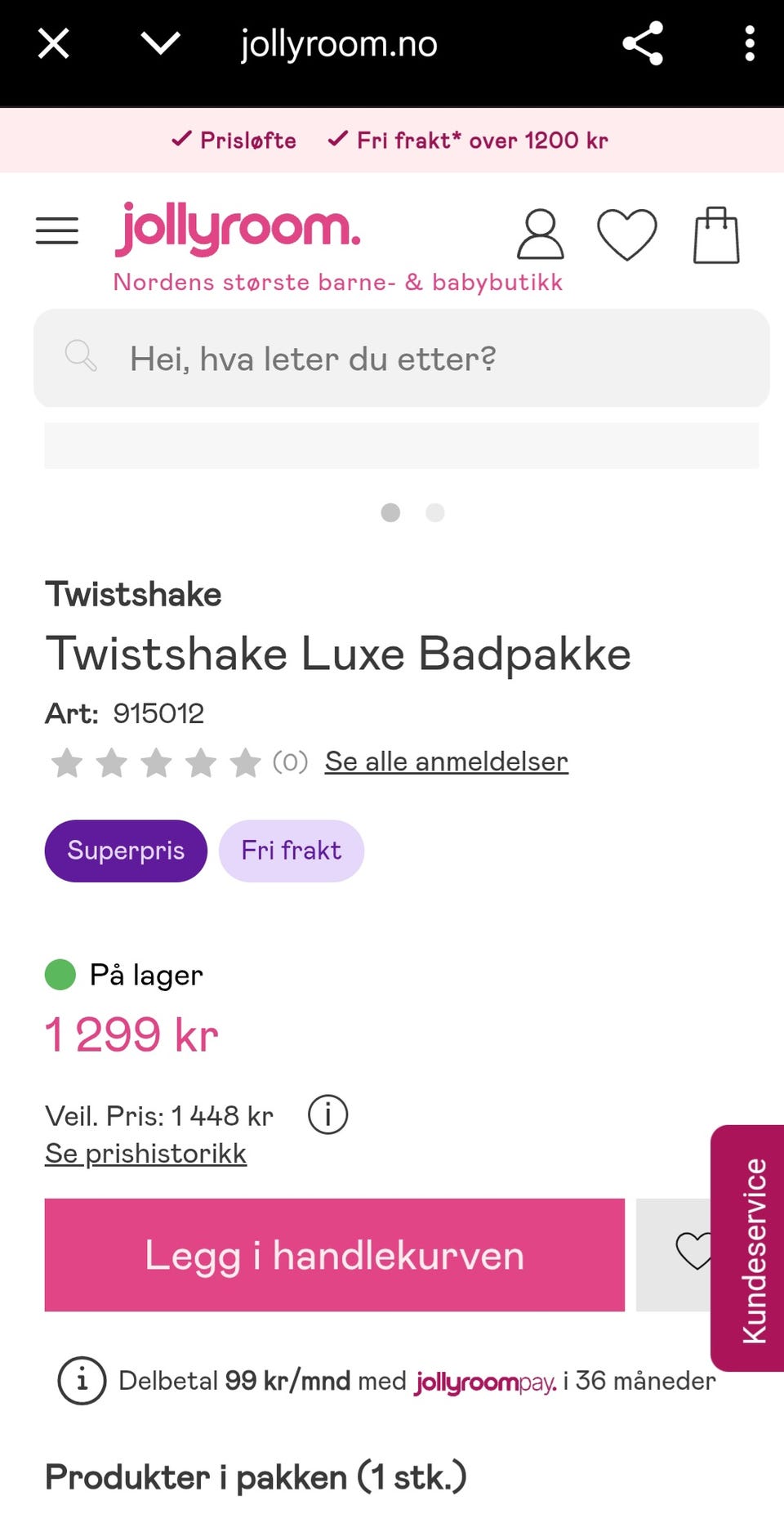Select the first carousel dot

point(391,513)
